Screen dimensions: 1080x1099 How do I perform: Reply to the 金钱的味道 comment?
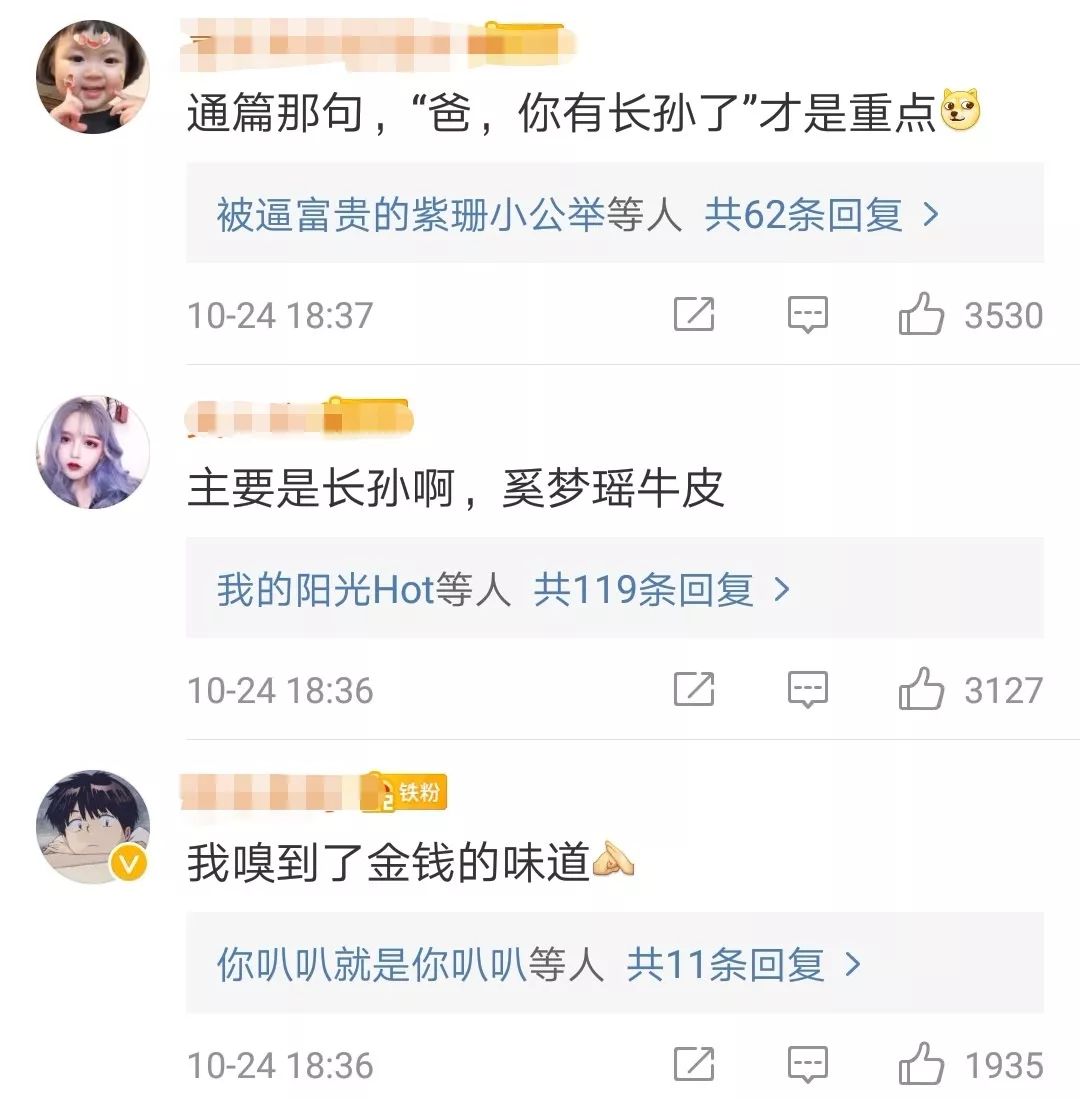pos(807,1064)
